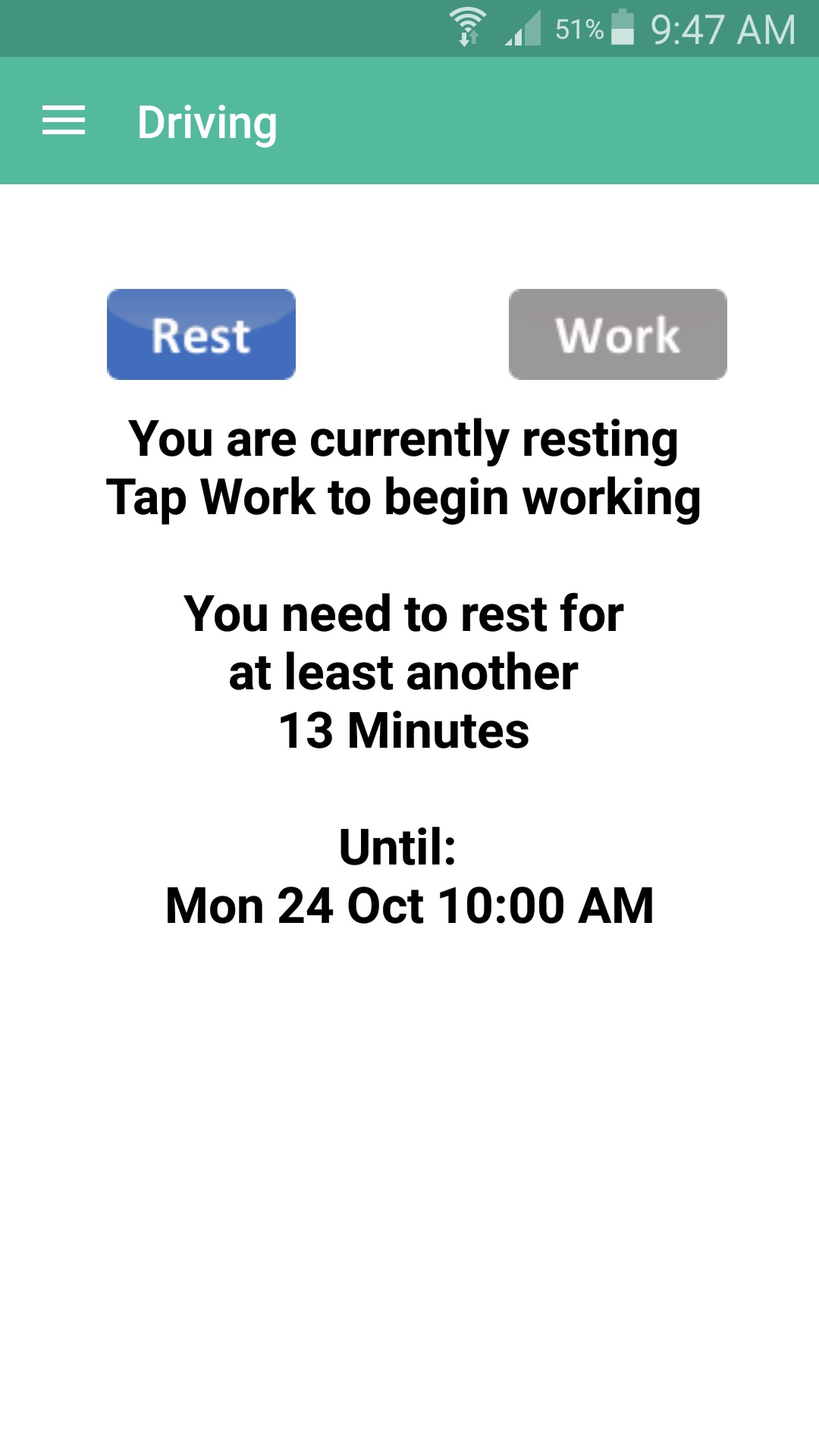
Task: Open the hamburger navigation menu
Action: [x=64, y=121]
